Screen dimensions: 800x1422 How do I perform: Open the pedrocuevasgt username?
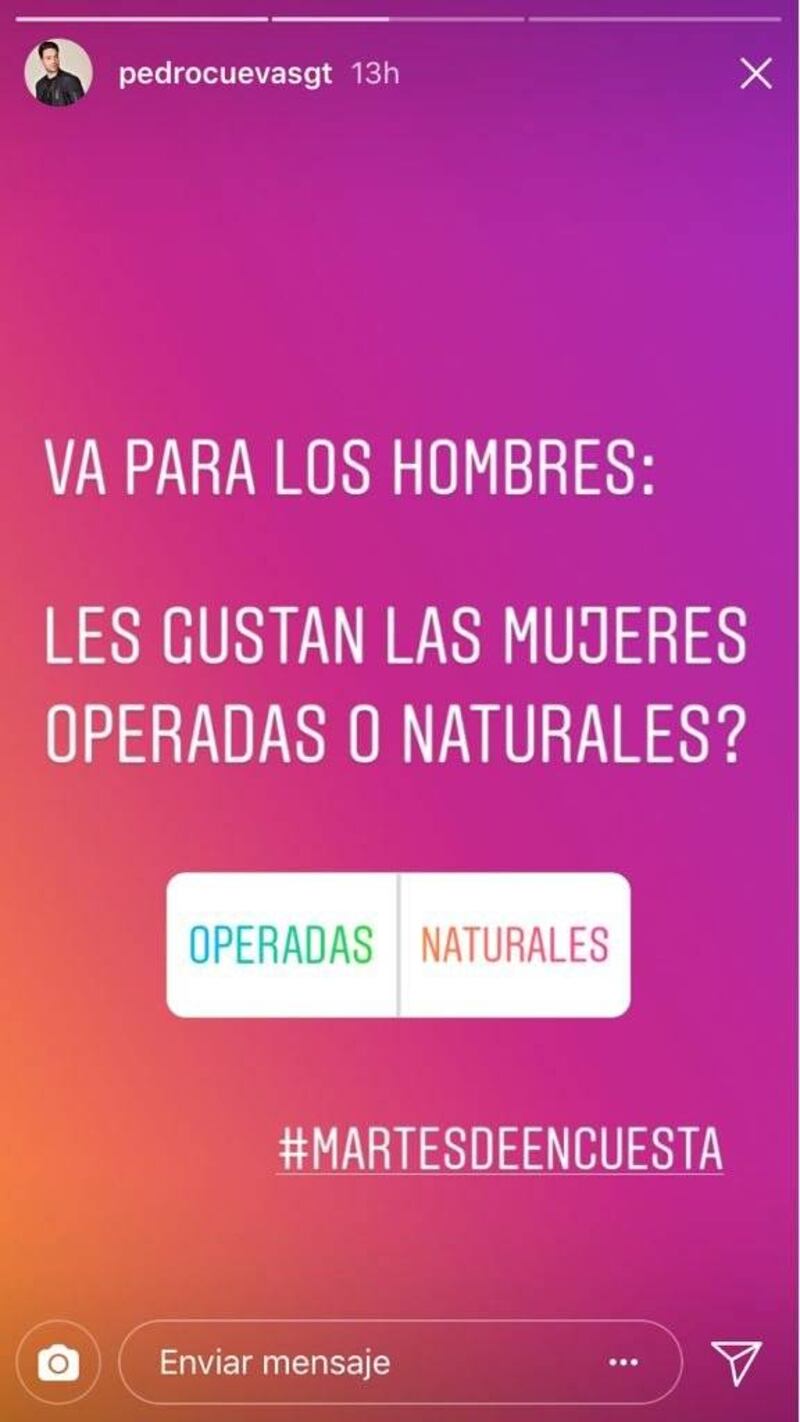pyautogui.click(x=224, y=74)
